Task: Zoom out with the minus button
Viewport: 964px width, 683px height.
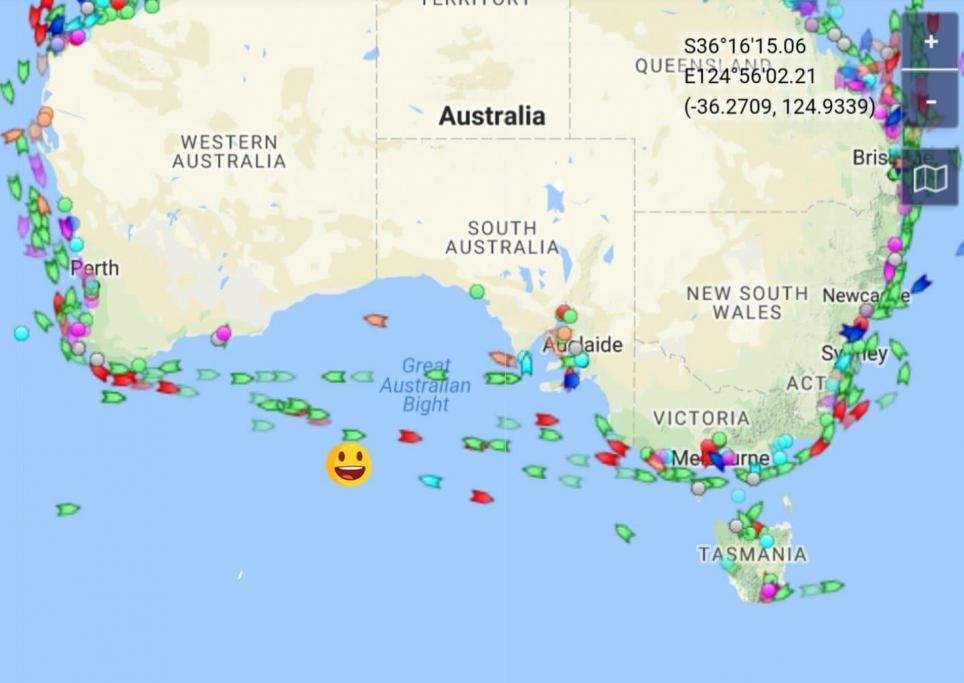Action: click(x=931, y=102)
